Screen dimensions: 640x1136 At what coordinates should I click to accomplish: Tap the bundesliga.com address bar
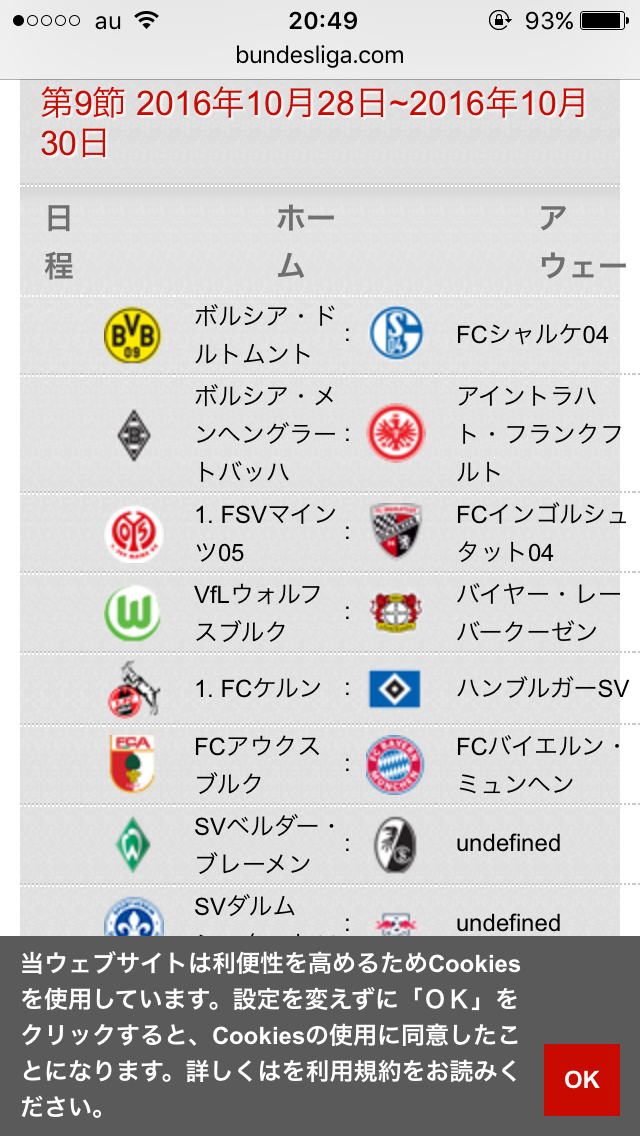(320, 55)
